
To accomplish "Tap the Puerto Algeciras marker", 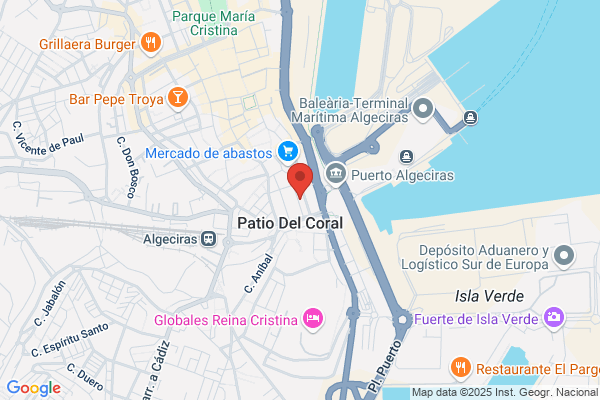I will tap(336, 174).
